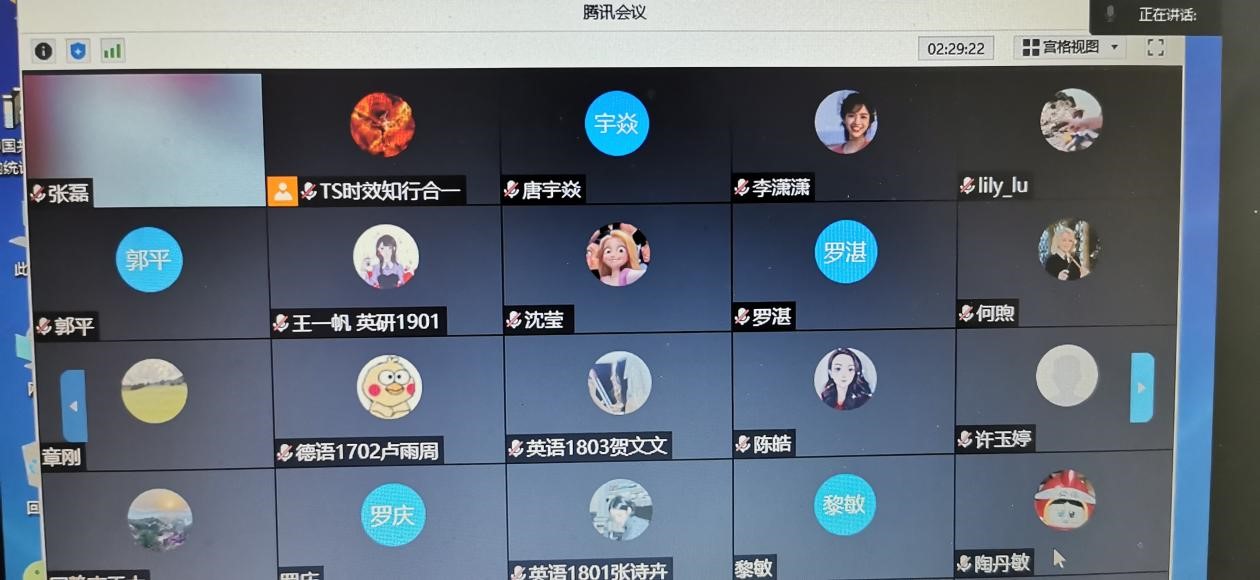The width and height of the screenshot is (1260, 580).
Task: Select 陶丹敏's participant tile
Action: pyautogui.click(x=1063, y=510)
